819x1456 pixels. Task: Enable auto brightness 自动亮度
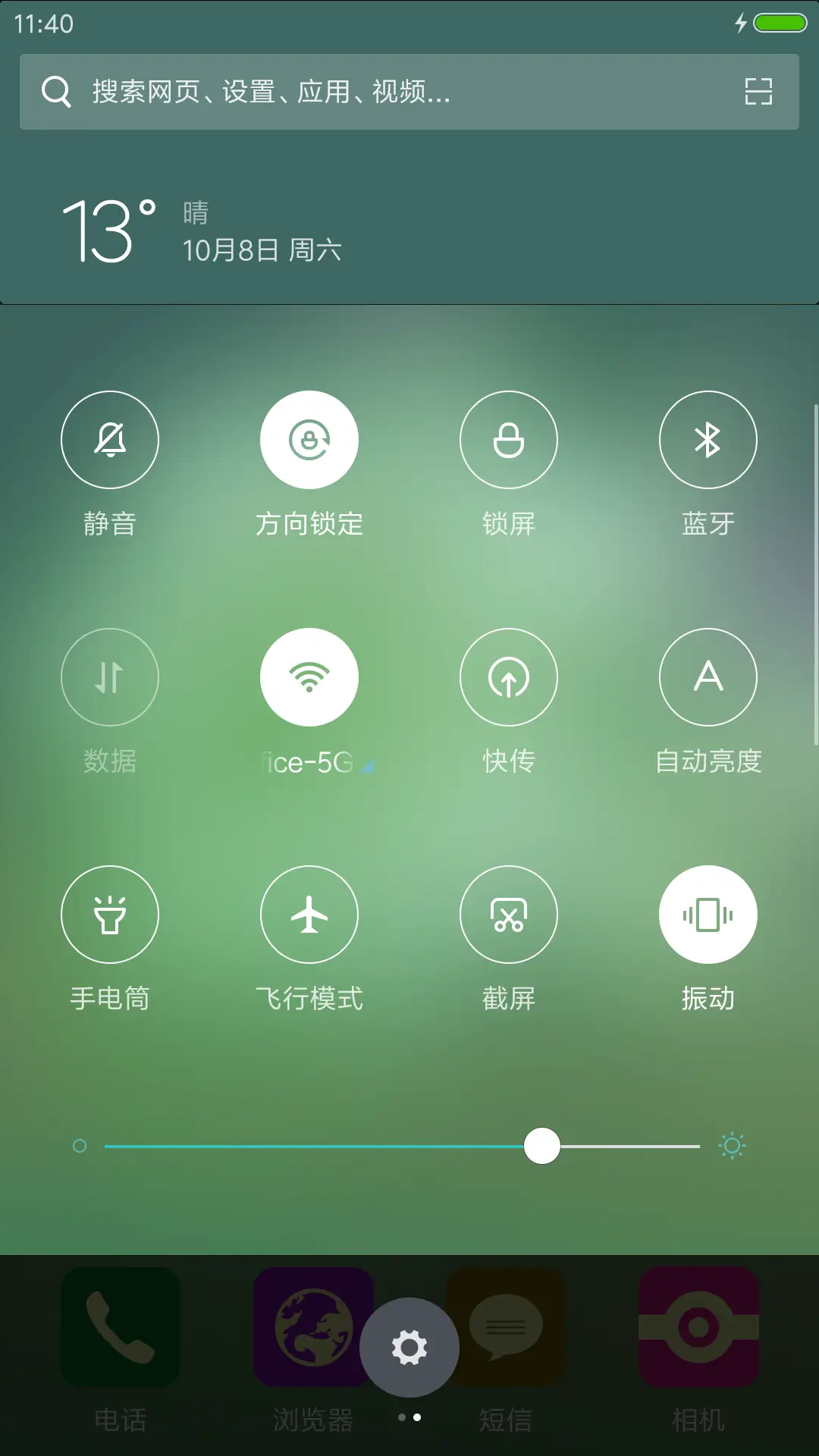[x=708, y=677]
